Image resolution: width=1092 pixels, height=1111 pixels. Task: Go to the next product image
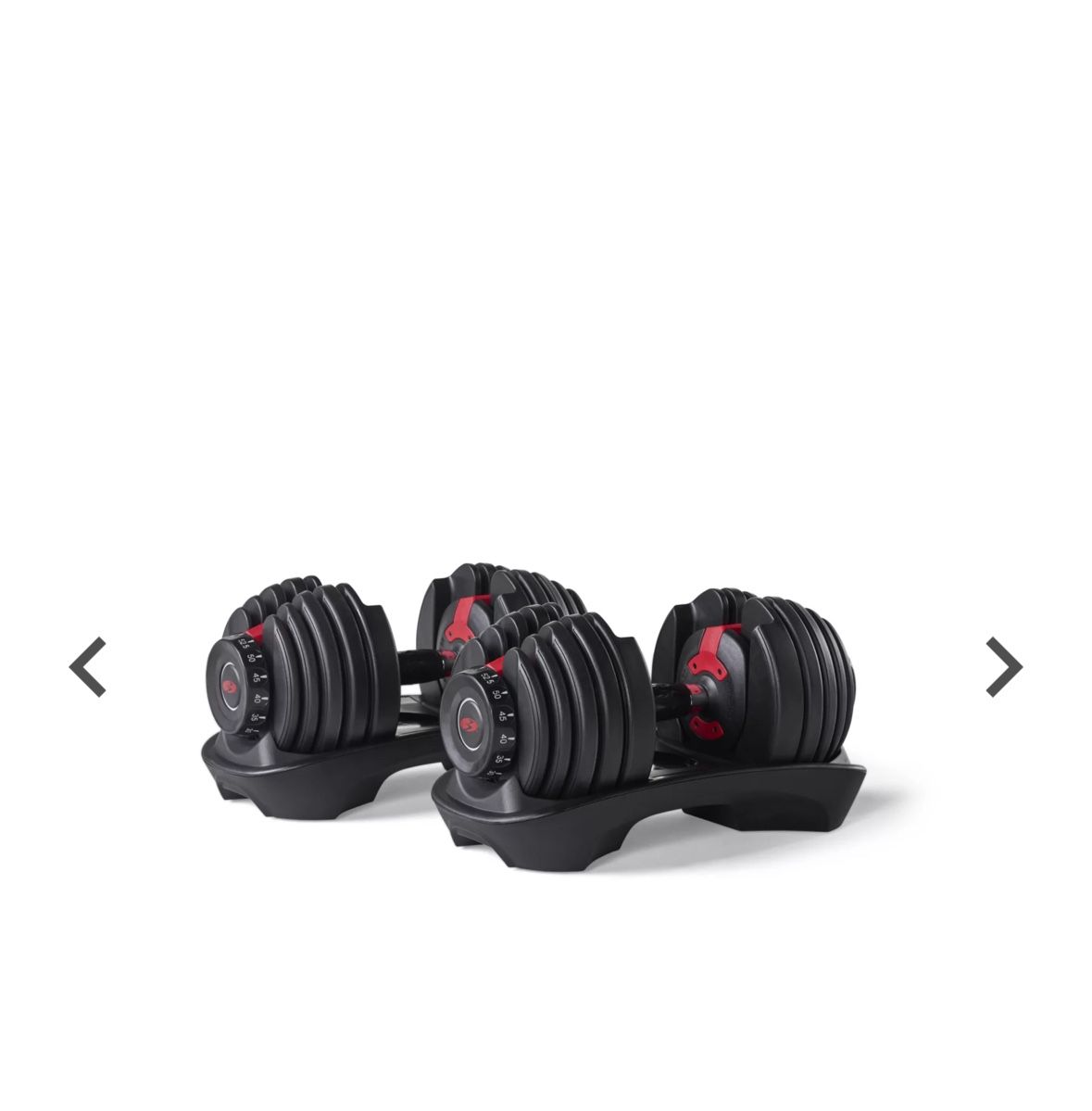point(1003,666)
